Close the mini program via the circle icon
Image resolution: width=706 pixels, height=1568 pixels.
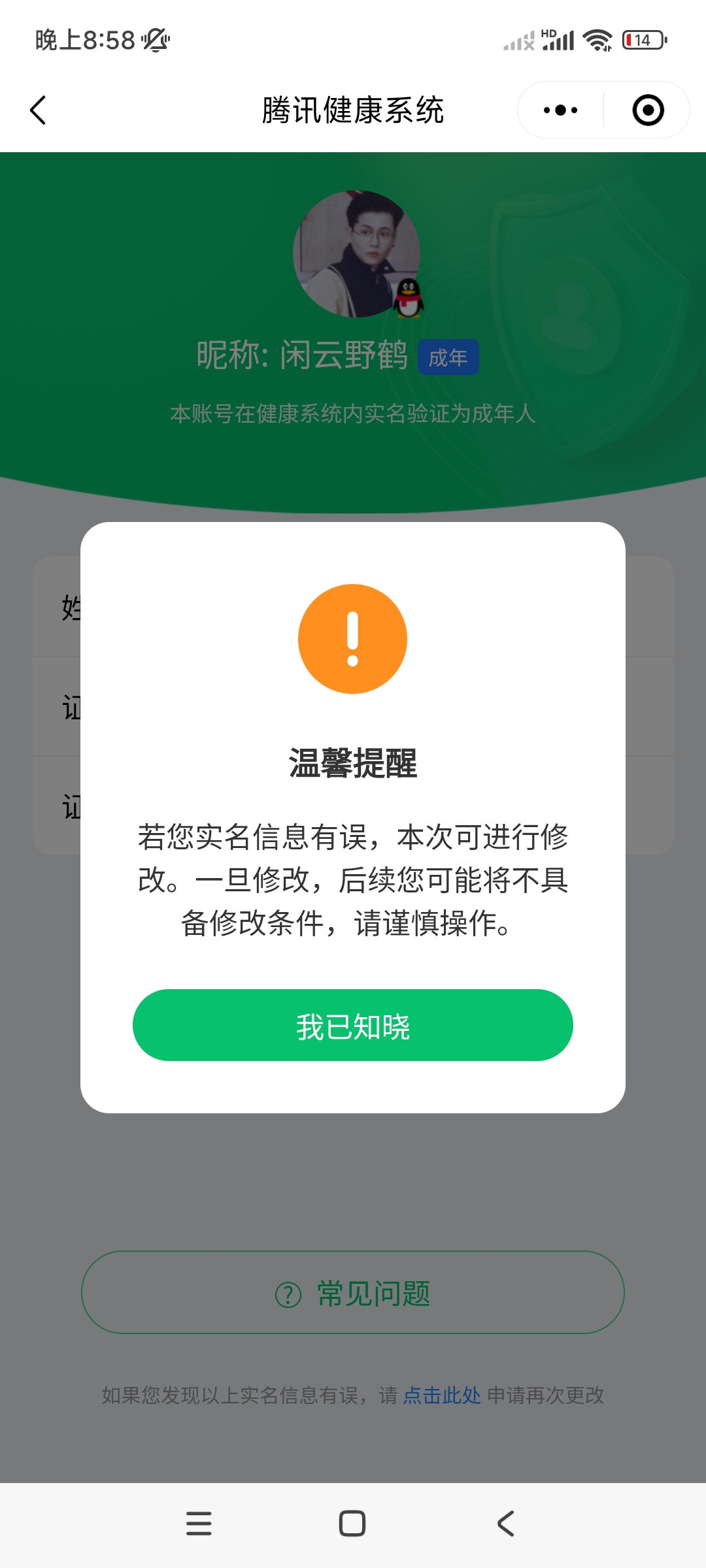(x=648, y=110)
